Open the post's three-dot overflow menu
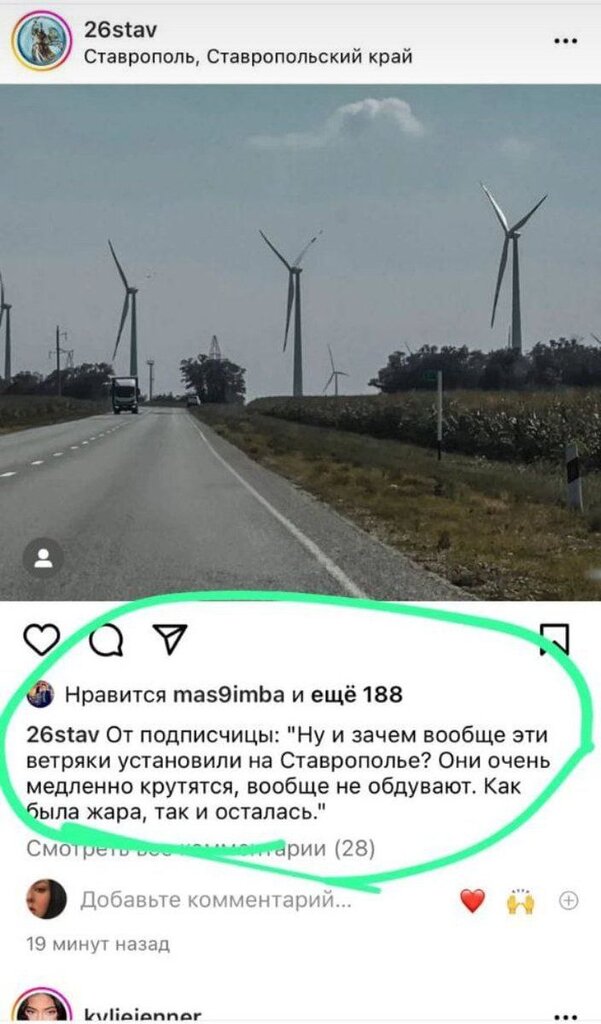This screenshot has width=601, height=1024. (565, 42)
